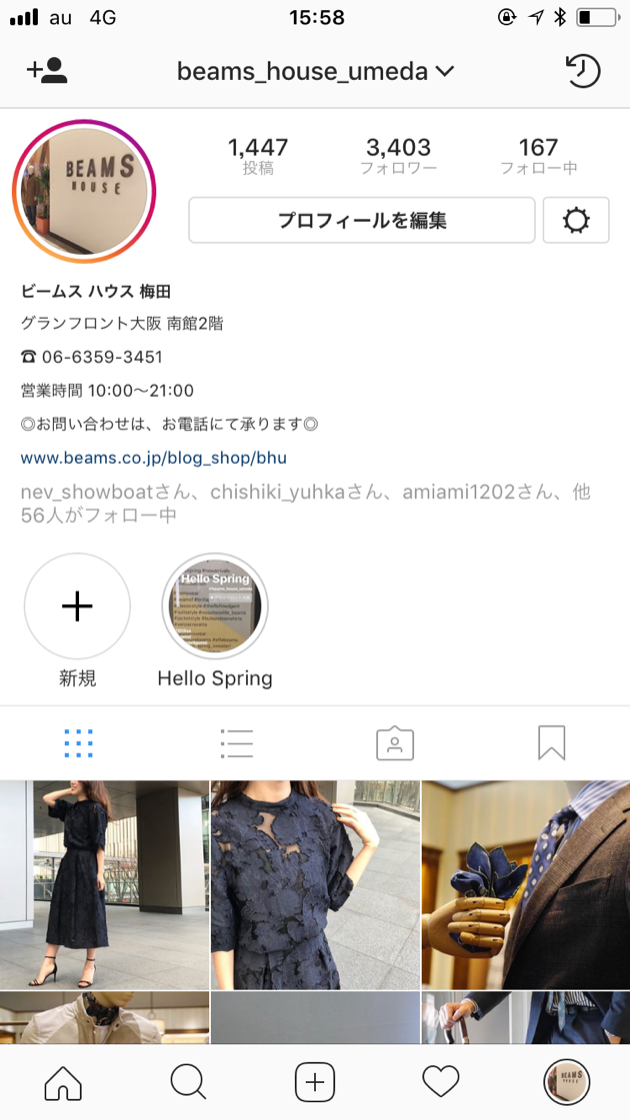The width and height of the screenshot is (630, 1120).
Task: Open the saved bookmarks tab
Action: click(x=552, y=743)
